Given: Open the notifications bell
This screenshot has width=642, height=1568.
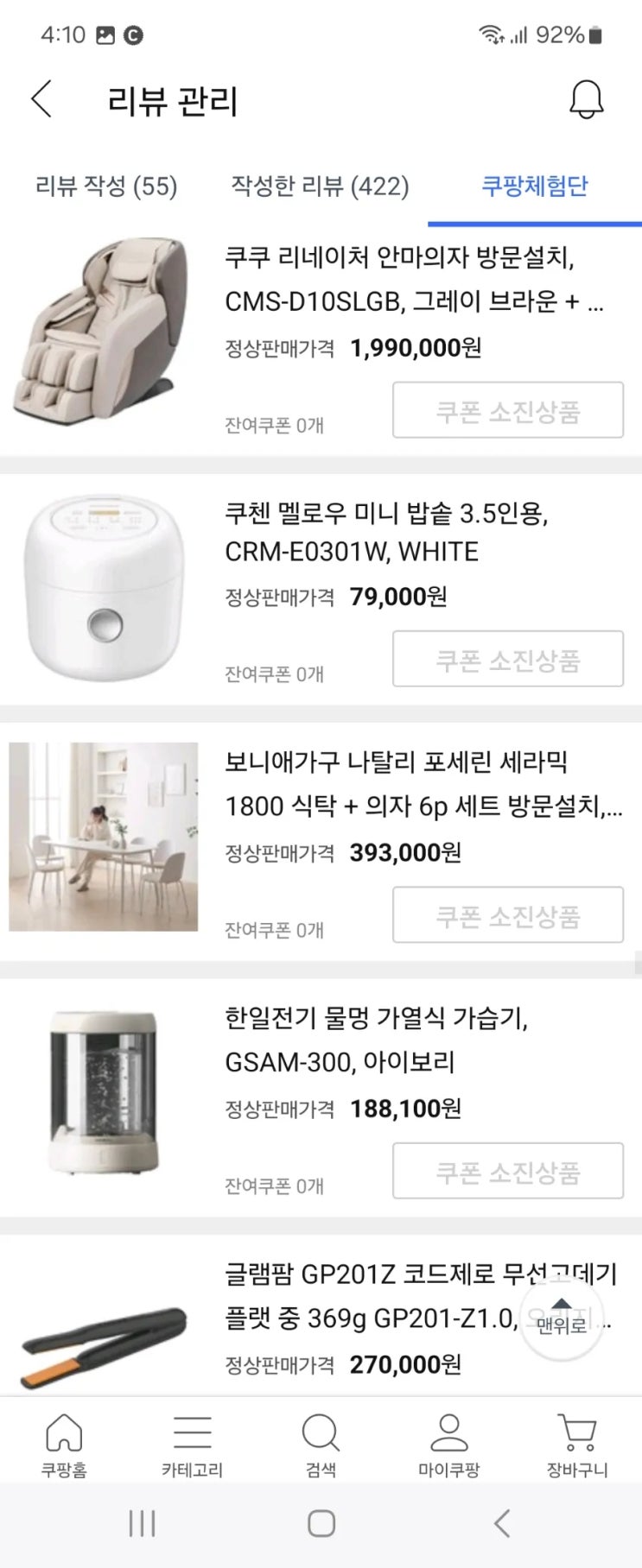Looking at the screenshot, I should tap(586, 100).
